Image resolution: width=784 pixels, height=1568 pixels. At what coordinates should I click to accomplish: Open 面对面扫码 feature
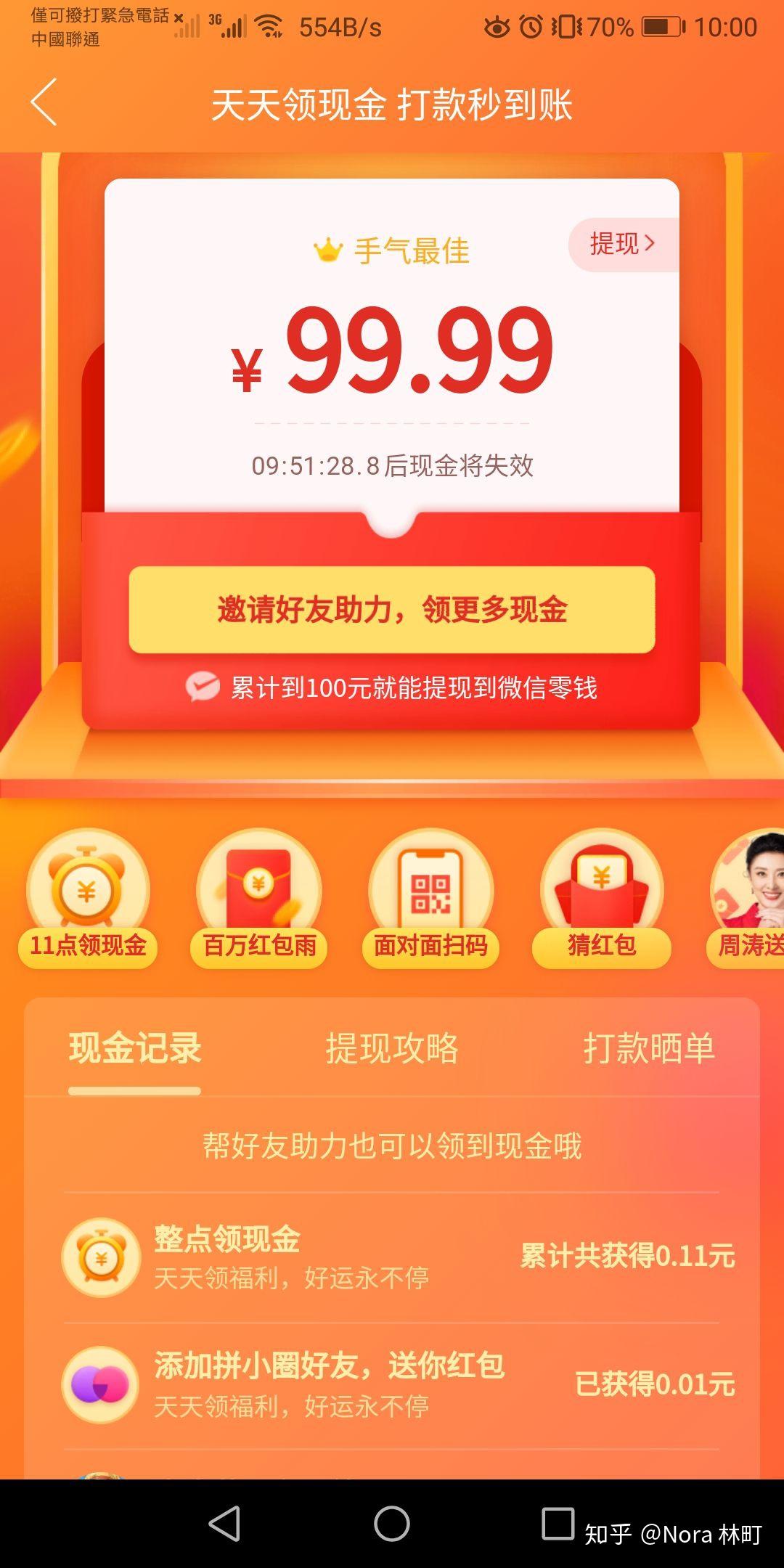(431, 899)
